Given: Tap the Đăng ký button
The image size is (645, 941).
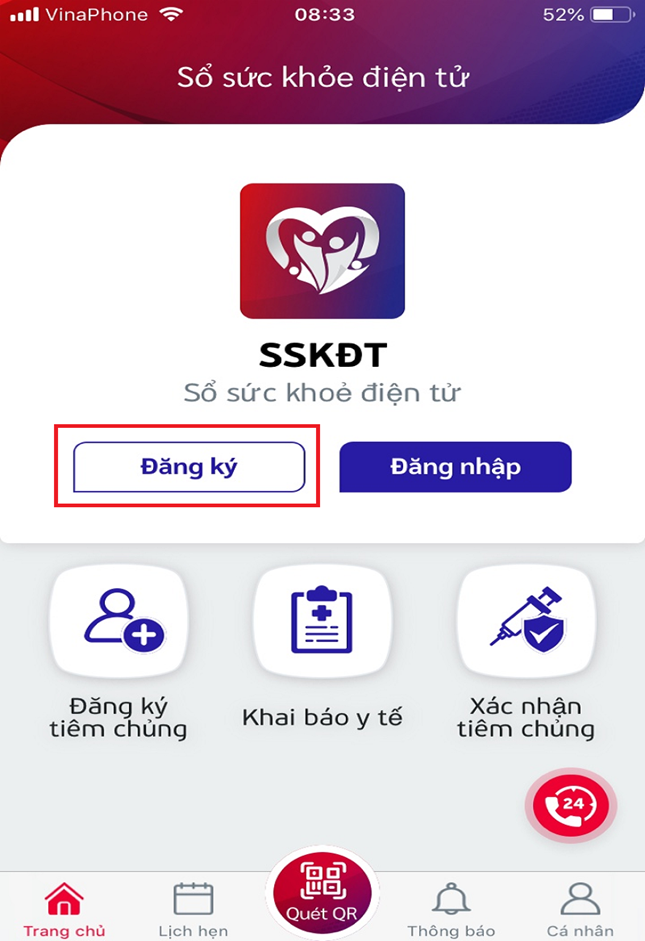Looking at the screenshot, I should click(188, 467).
